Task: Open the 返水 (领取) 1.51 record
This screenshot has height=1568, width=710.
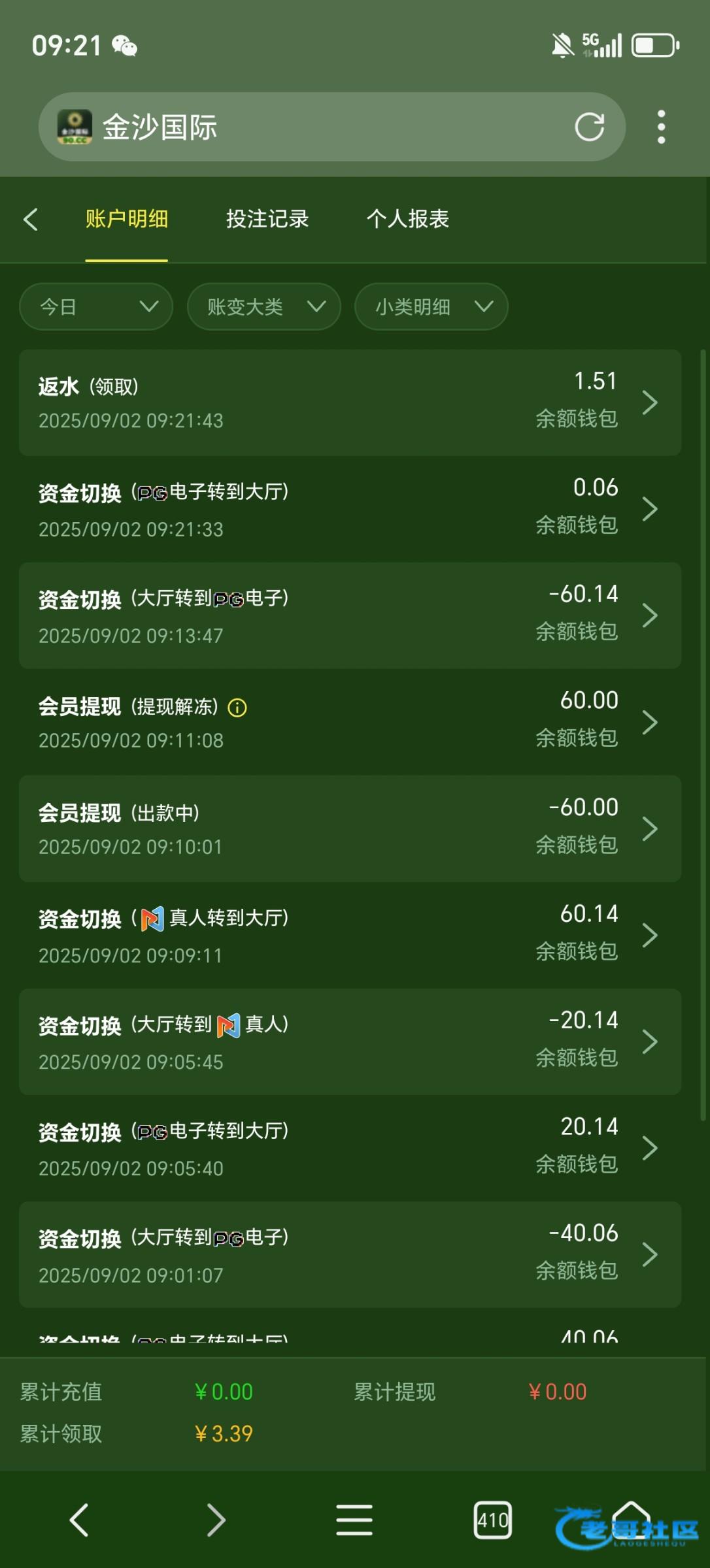Action: 350,402
